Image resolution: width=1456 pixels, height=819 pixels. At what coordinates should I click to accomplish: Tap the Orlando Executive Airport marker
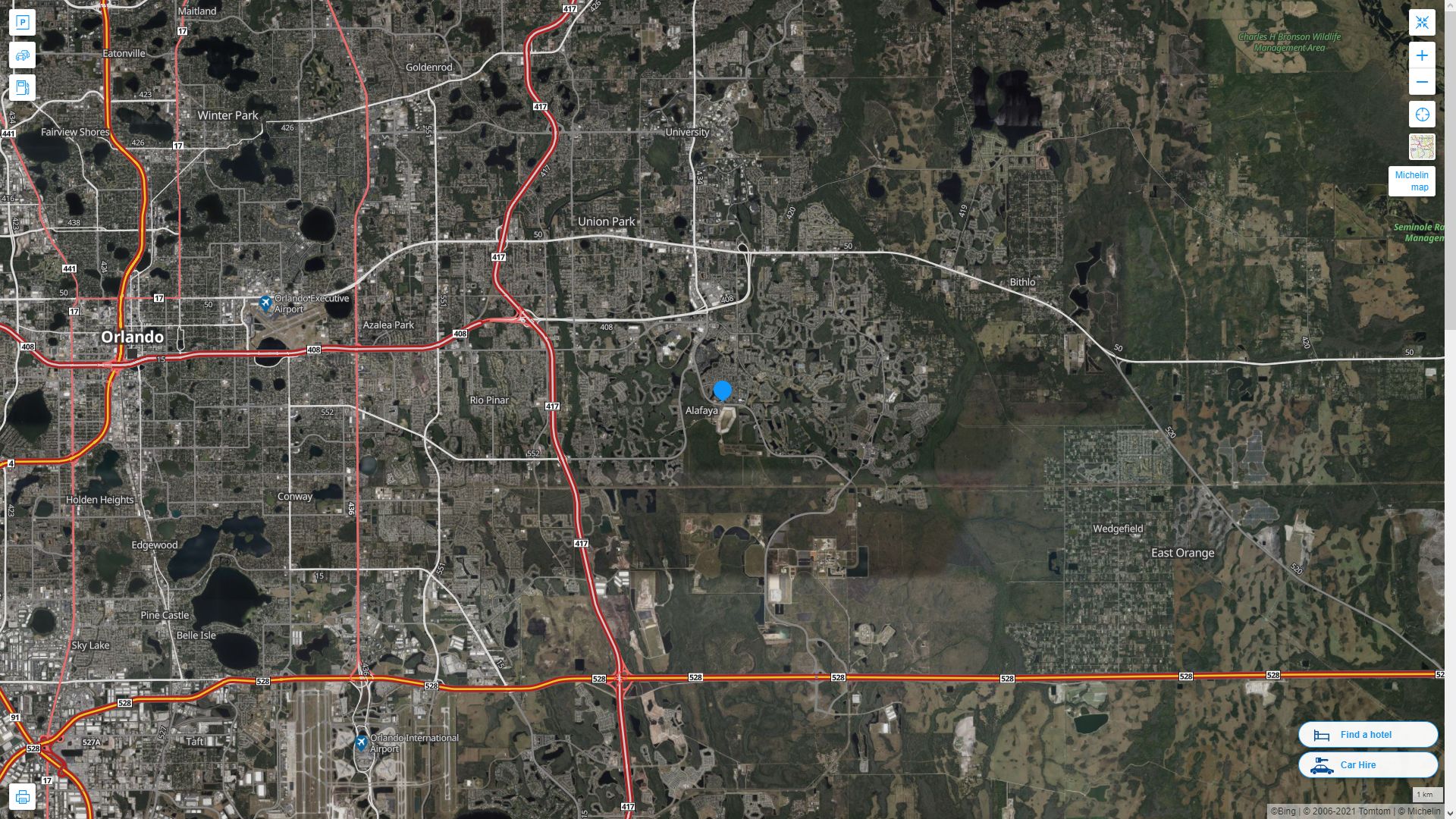point(265,303)
